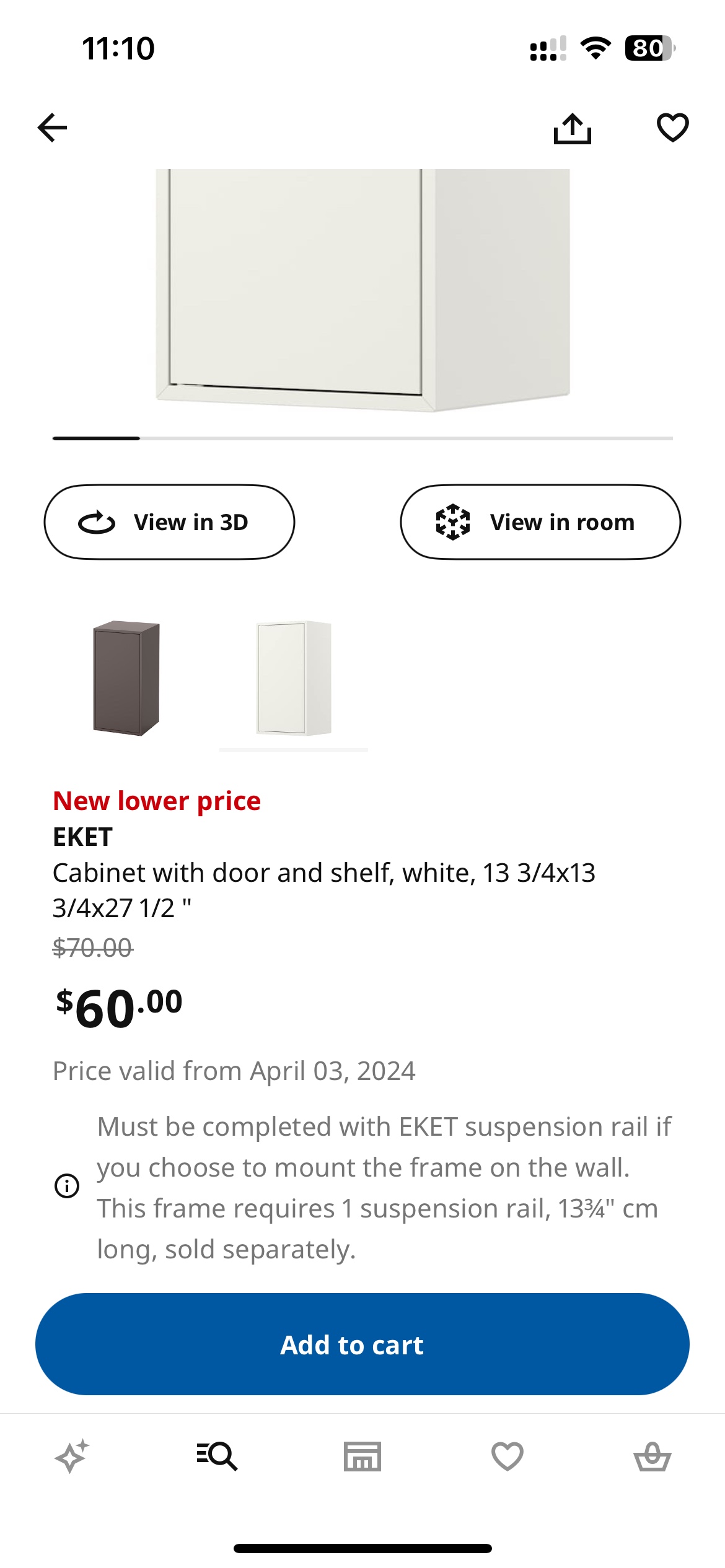Open View in 3D
This screenshot has width=725, height=1568.
pyautogui.click(x=169, y=522)
